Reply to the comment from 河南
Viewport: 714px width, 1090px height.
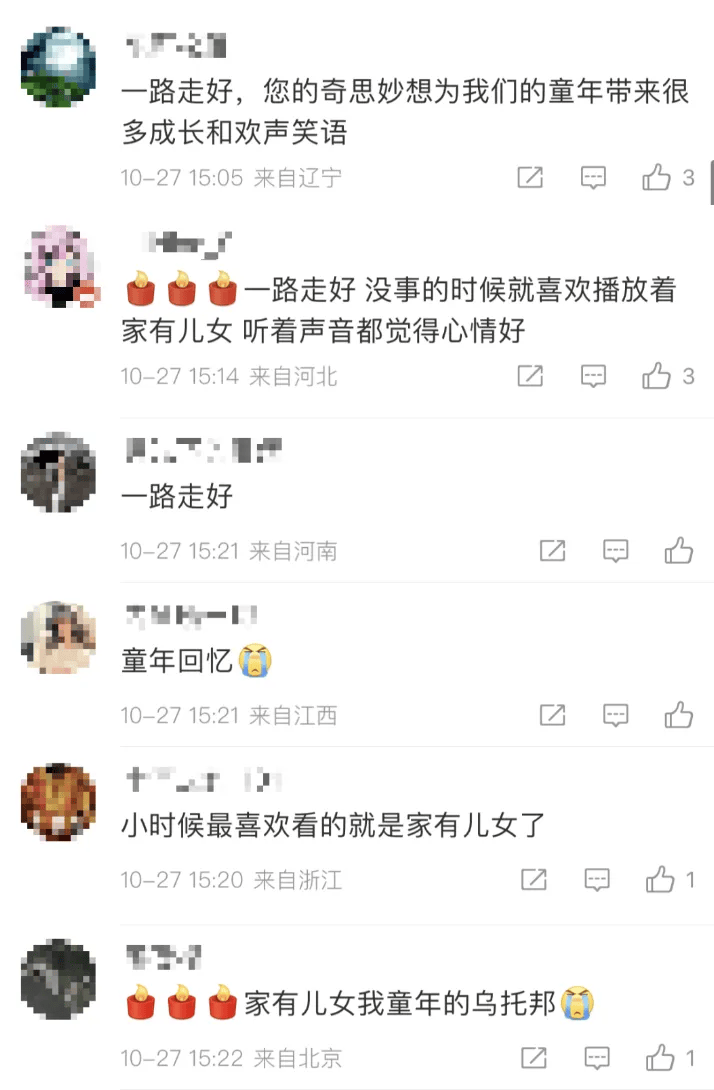click(616, 550)
